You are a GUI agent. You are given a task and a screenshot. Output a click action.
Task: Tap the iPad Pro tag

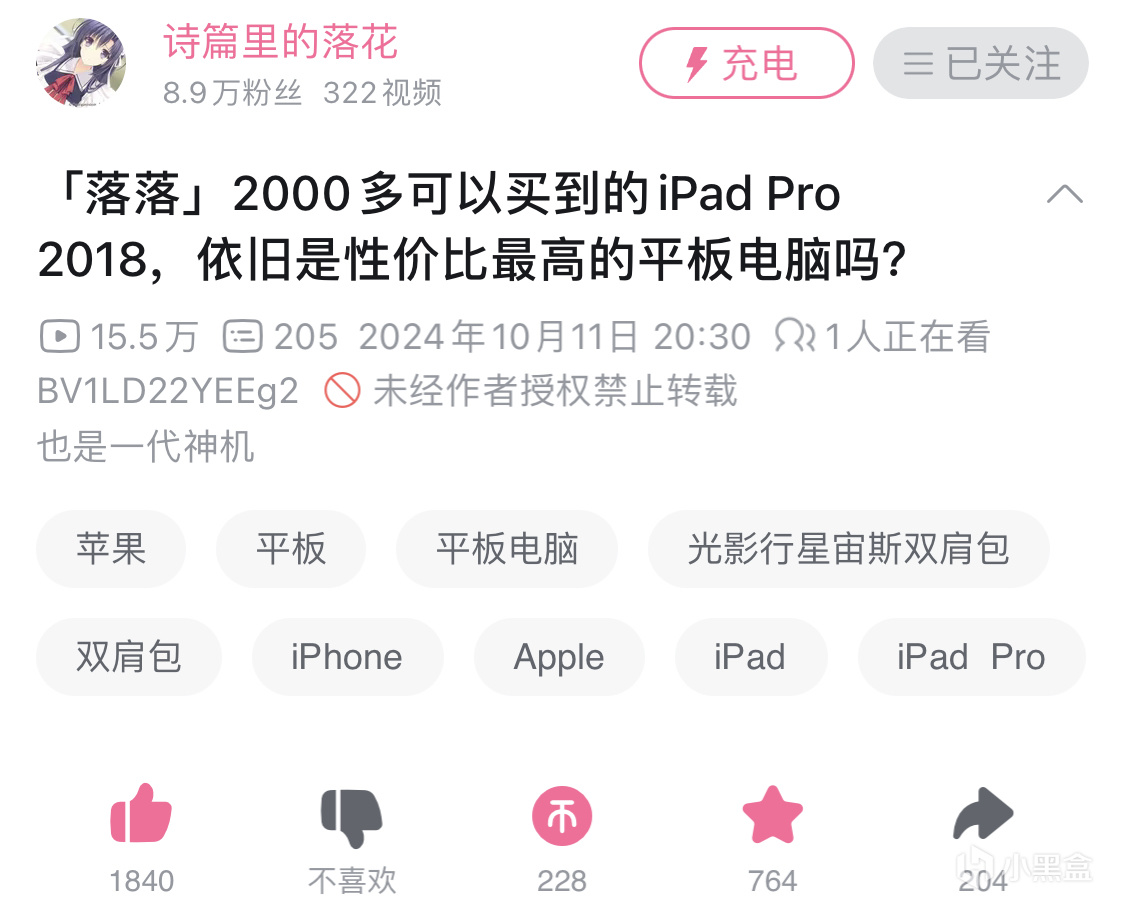(971, 657)
